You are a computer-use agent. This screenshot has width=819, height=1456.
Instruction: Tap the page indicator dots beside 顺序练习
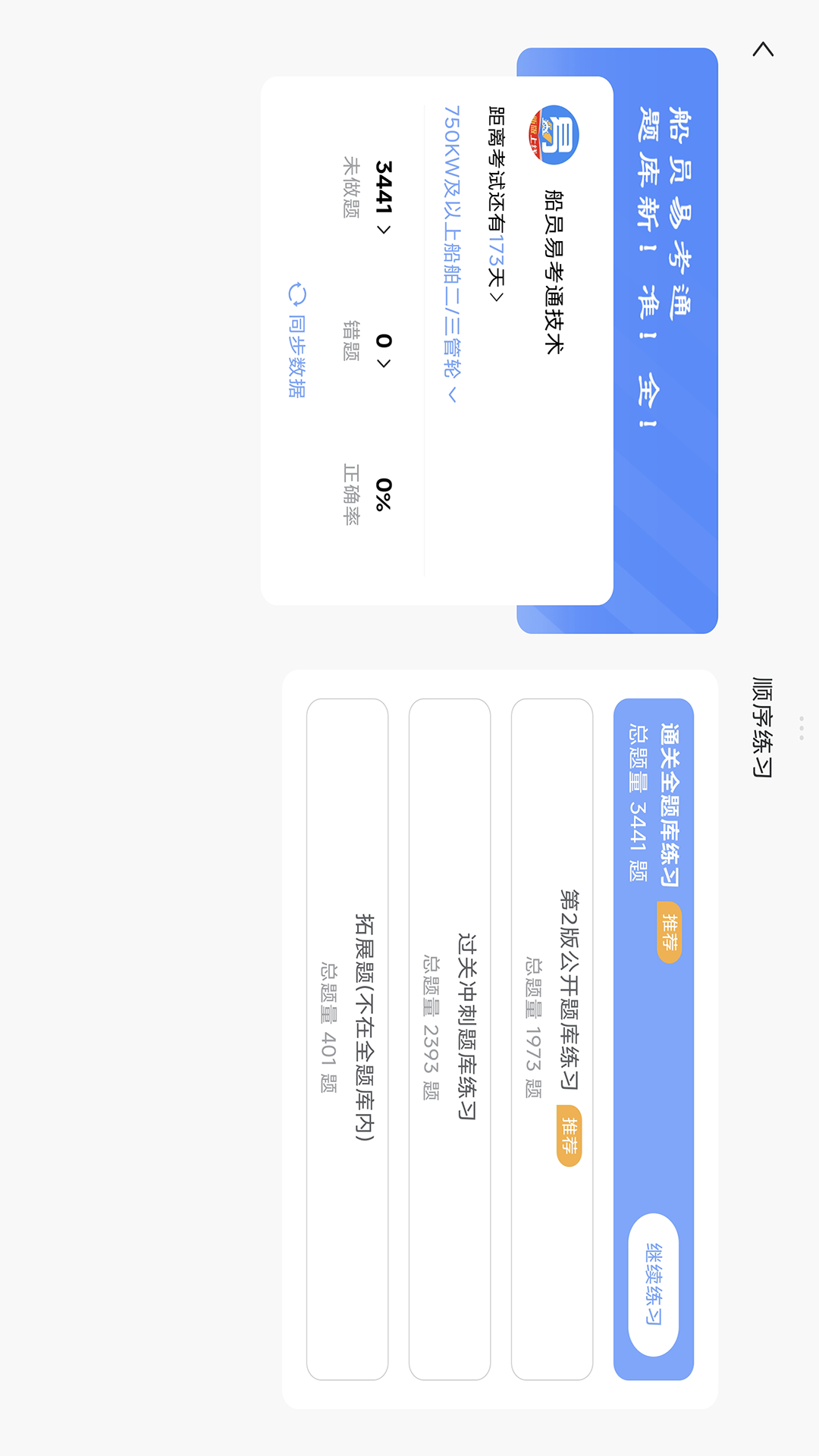point(801,728)
